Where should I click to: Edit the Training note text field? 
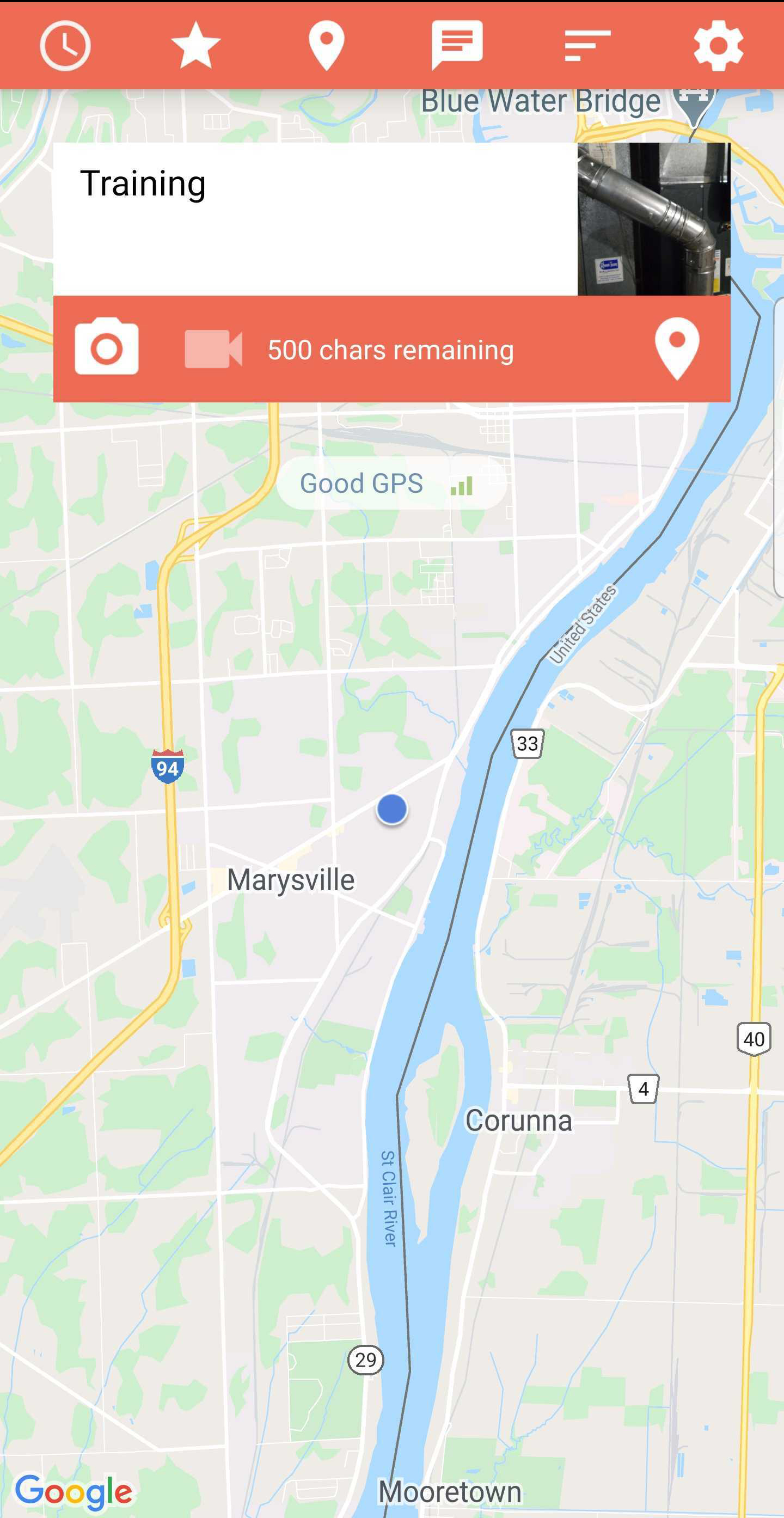point(315,219)
